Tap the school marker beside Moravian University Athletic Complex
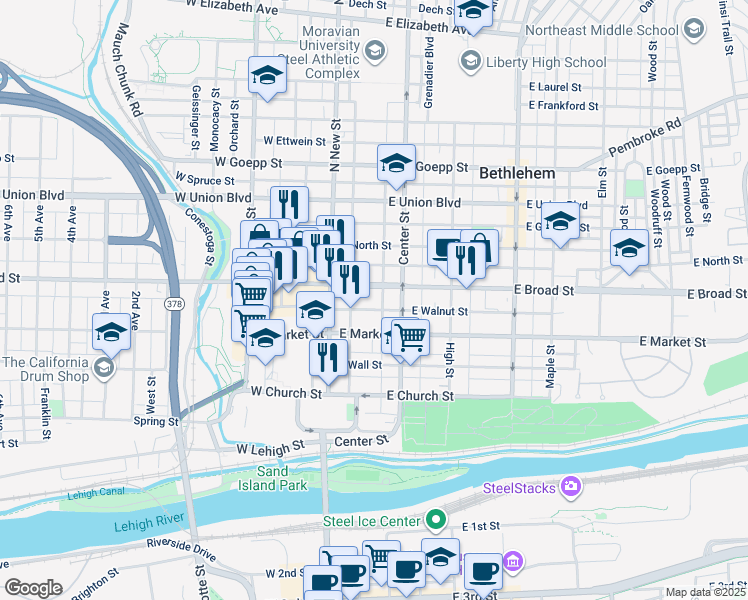Image resolution: width=748 pixels, height=600 pixels. tap(268, 76)
